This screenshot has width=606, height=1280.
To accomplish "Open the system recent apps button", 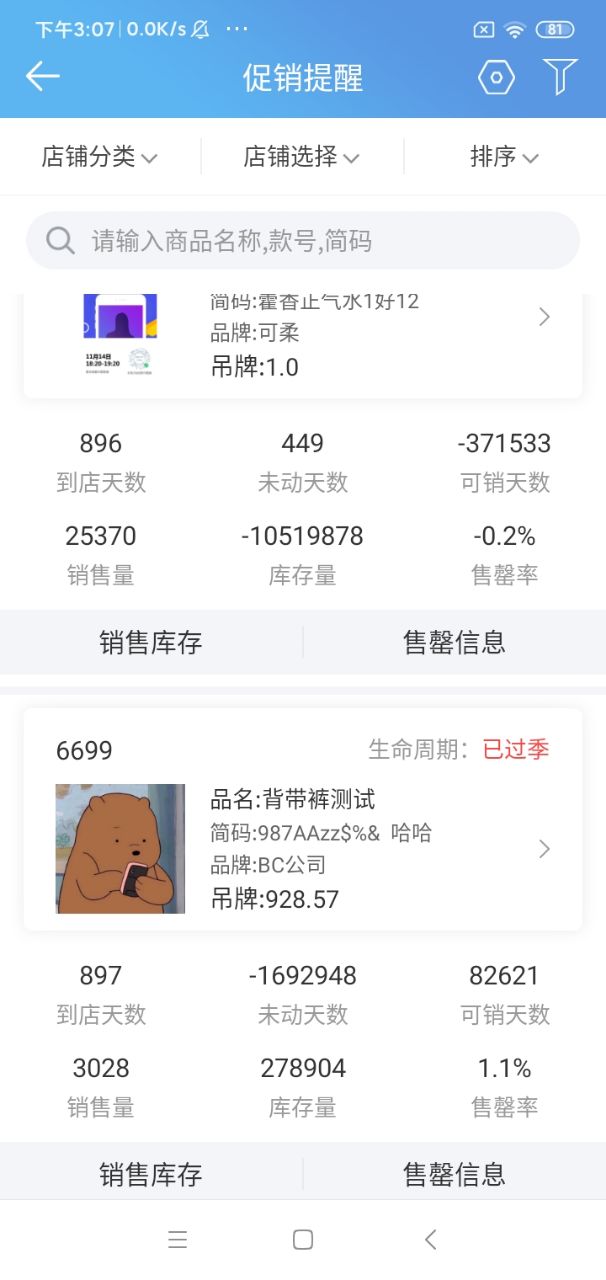I will (178, 1240).
